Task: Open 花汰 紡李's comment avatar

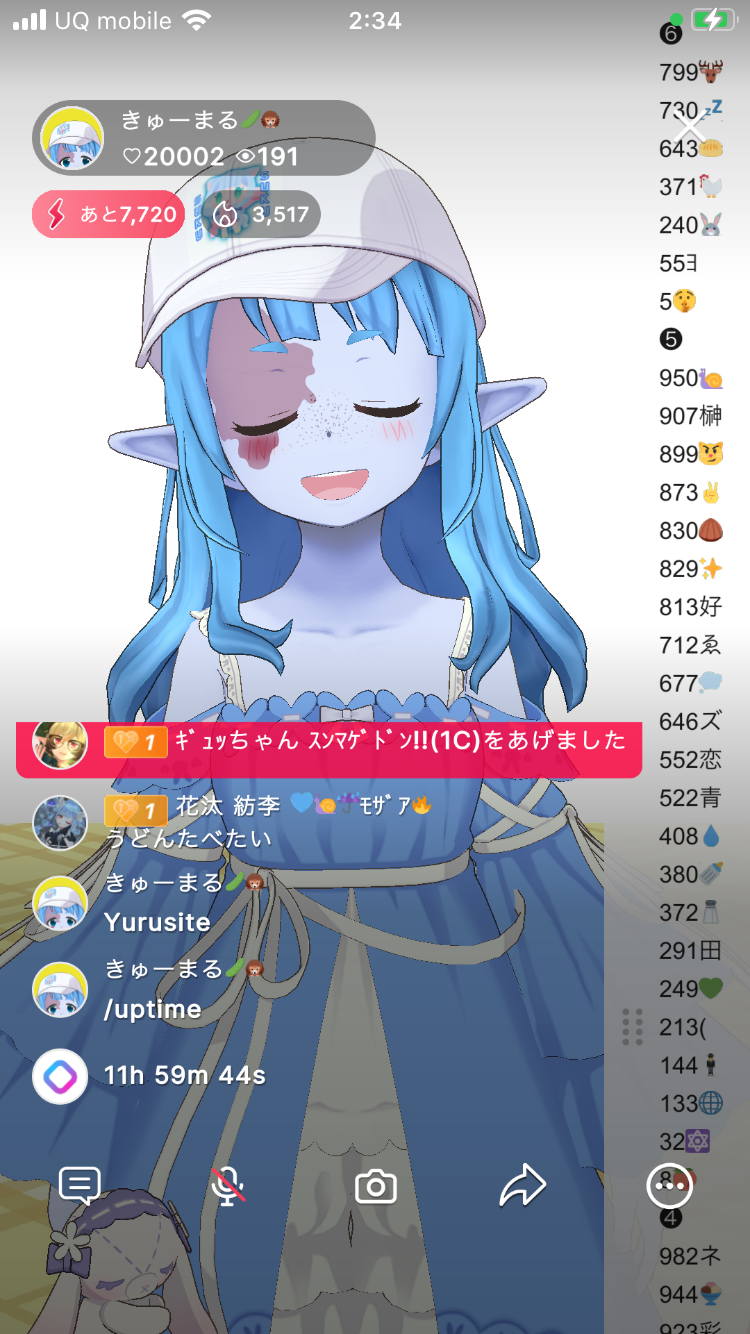Action: pos(60,823)
